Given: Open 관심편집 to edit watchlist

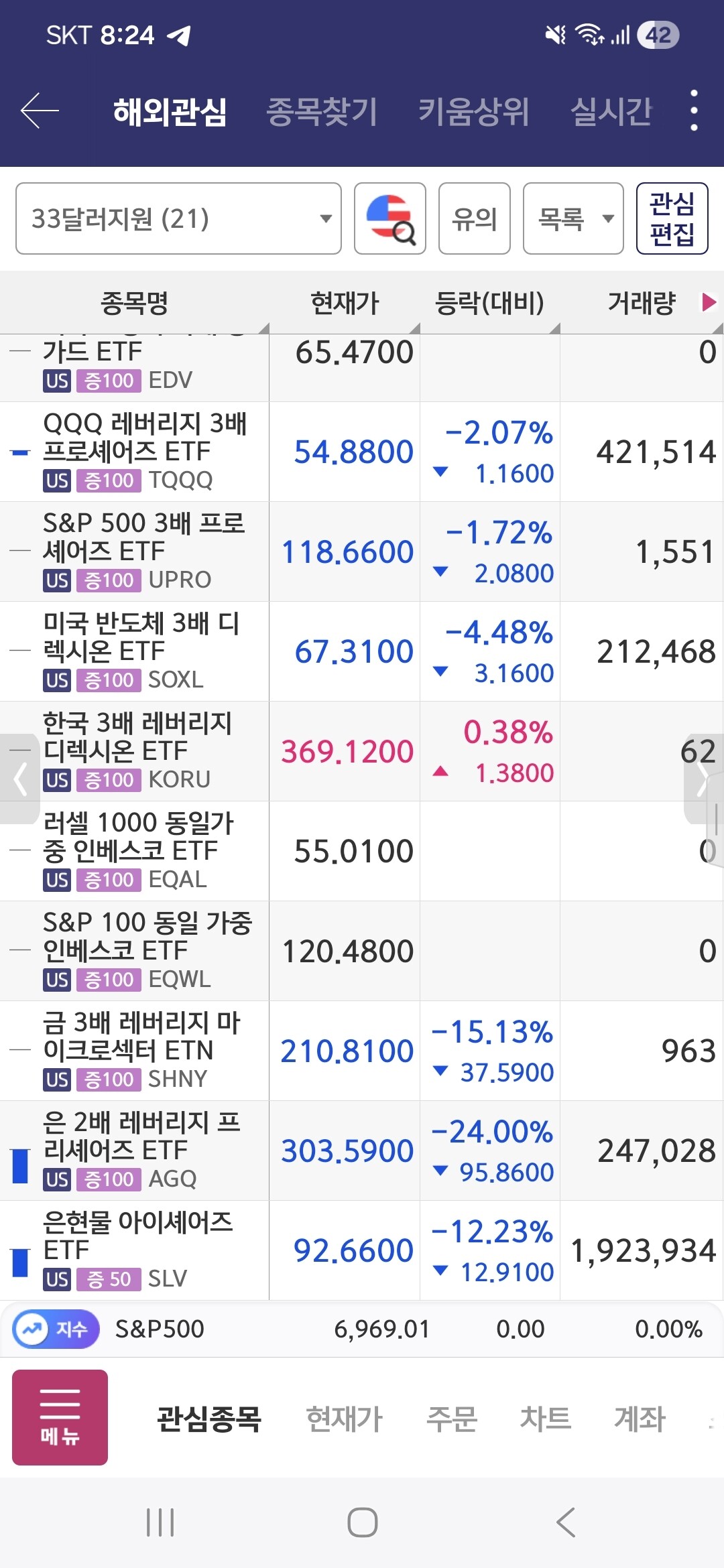Looking at the screenshot, I should 672,218.
